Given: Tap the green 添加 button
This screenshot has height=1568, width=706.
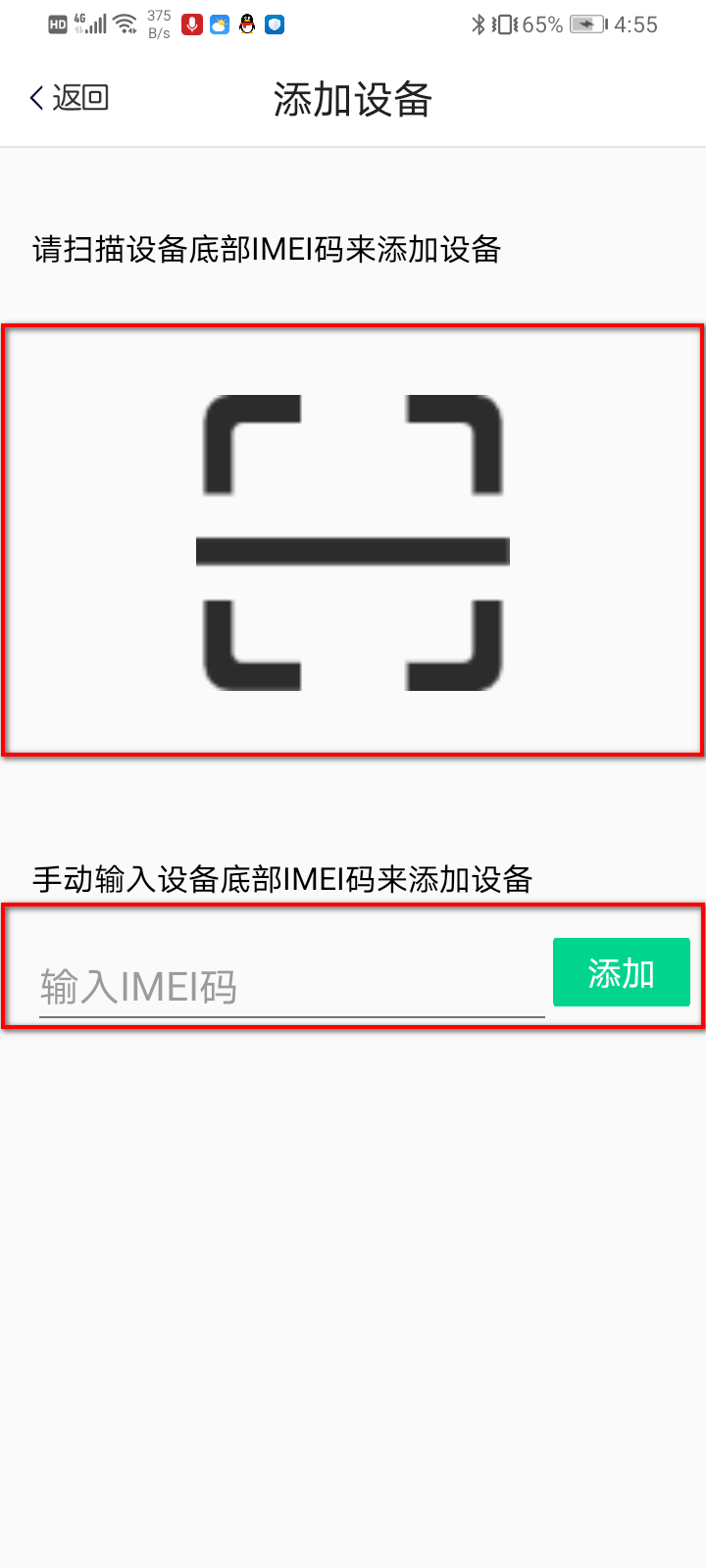Looking at the screenshot, I should pos(621,973).
